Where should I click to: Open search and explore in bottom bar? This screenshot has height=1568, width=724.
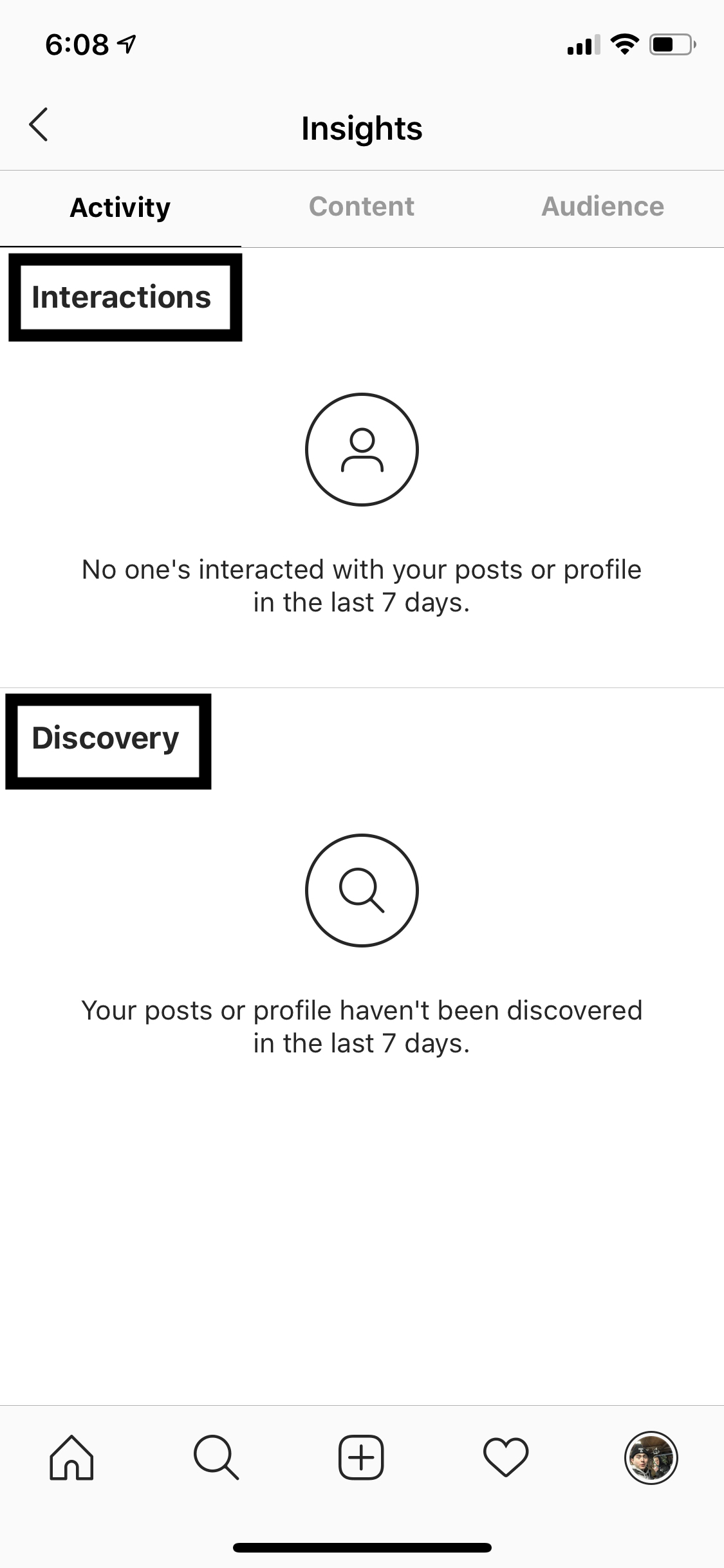click(216, 1458)
